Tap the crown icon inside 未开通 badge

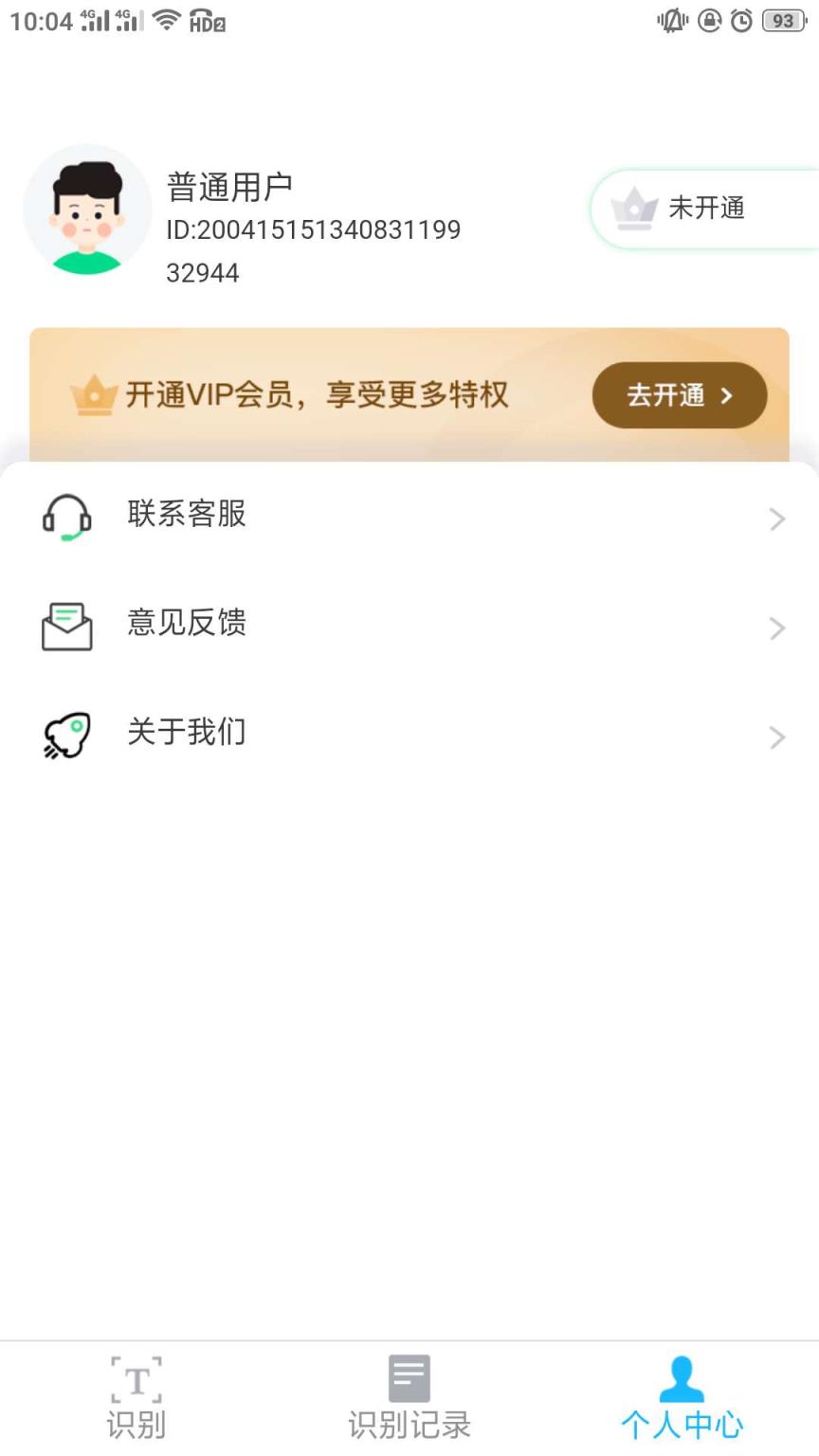635,209
